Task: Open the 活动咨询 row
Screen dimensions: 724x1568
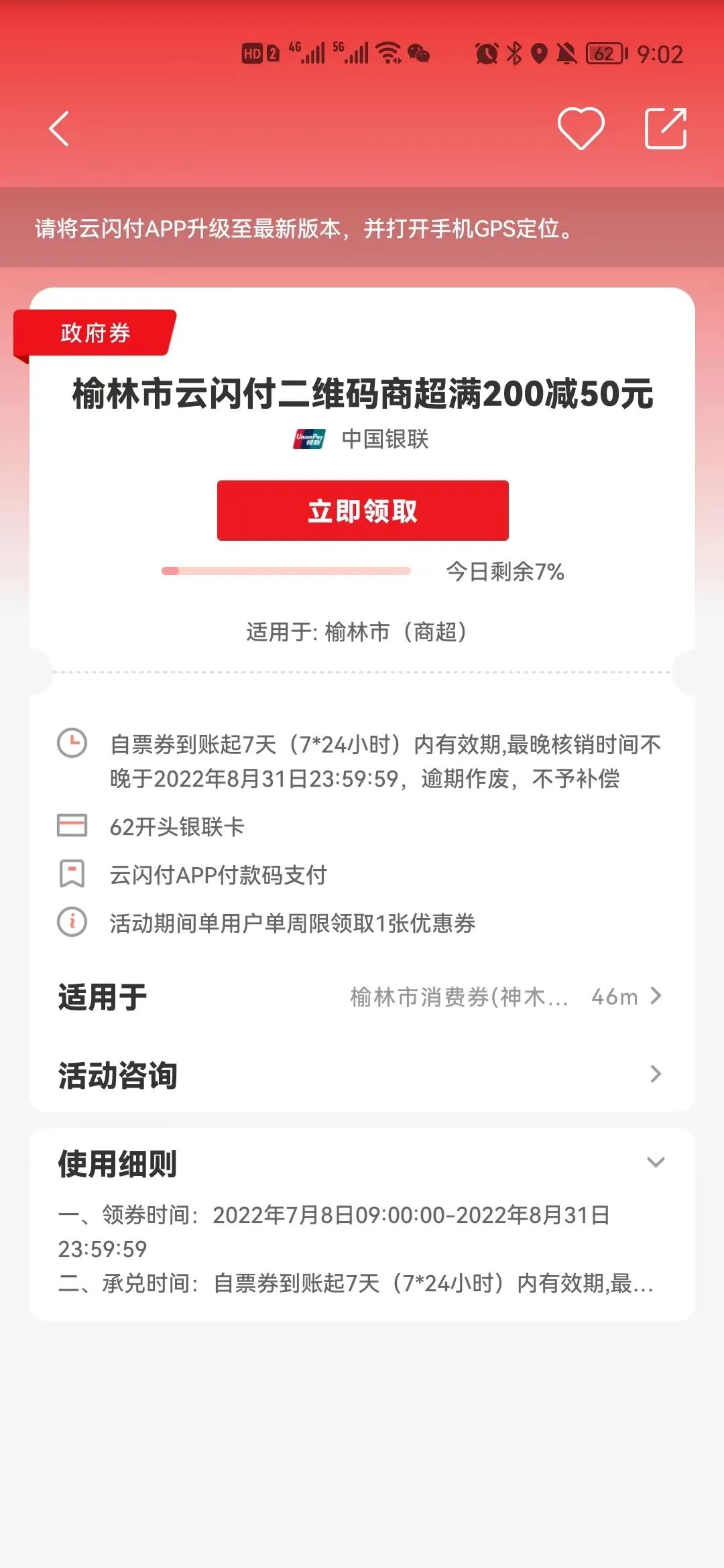Action: point(362,1074)
